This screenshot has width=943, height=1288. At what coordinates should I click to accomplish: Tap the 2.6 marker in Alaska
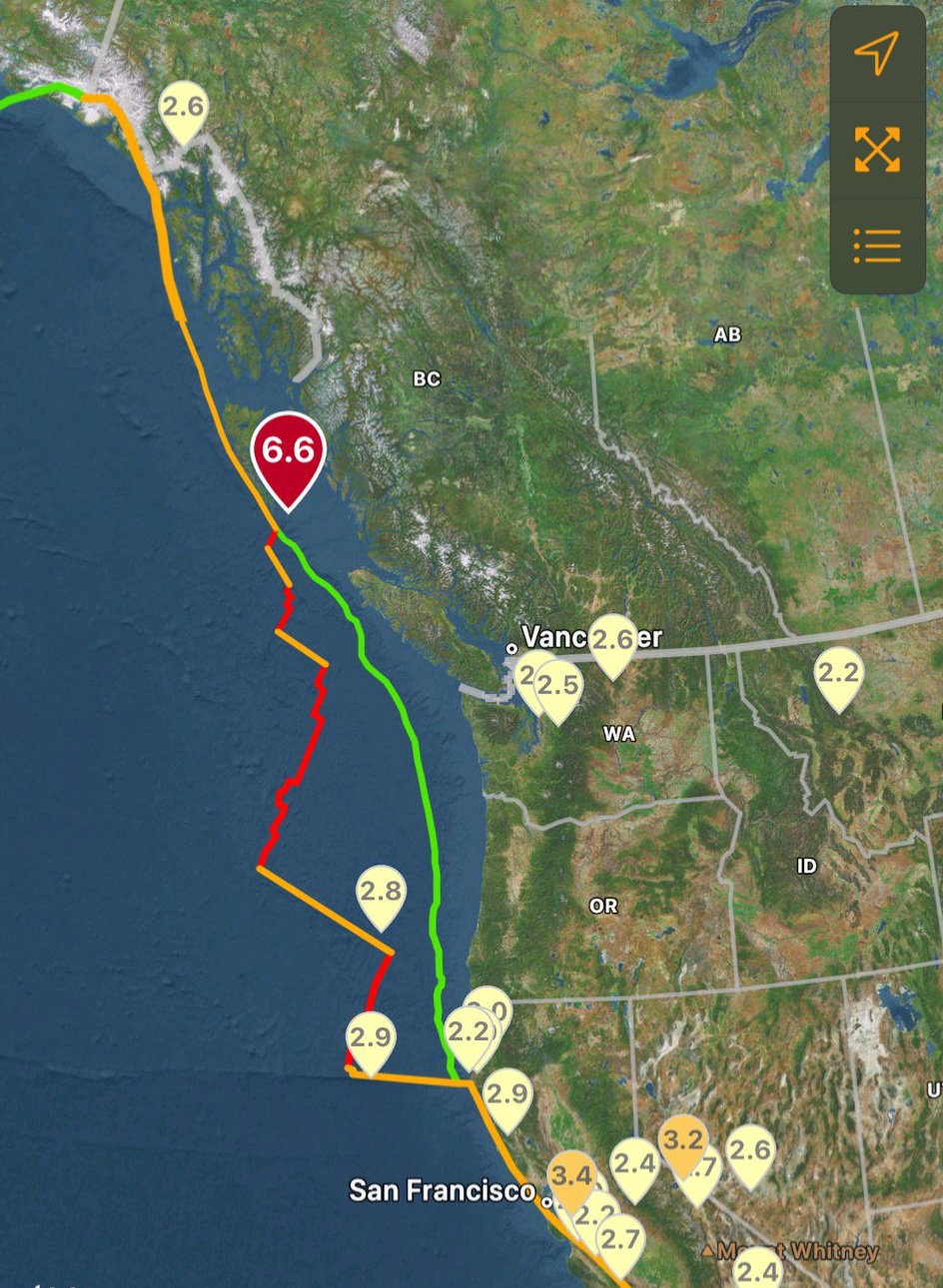point(183,105)
